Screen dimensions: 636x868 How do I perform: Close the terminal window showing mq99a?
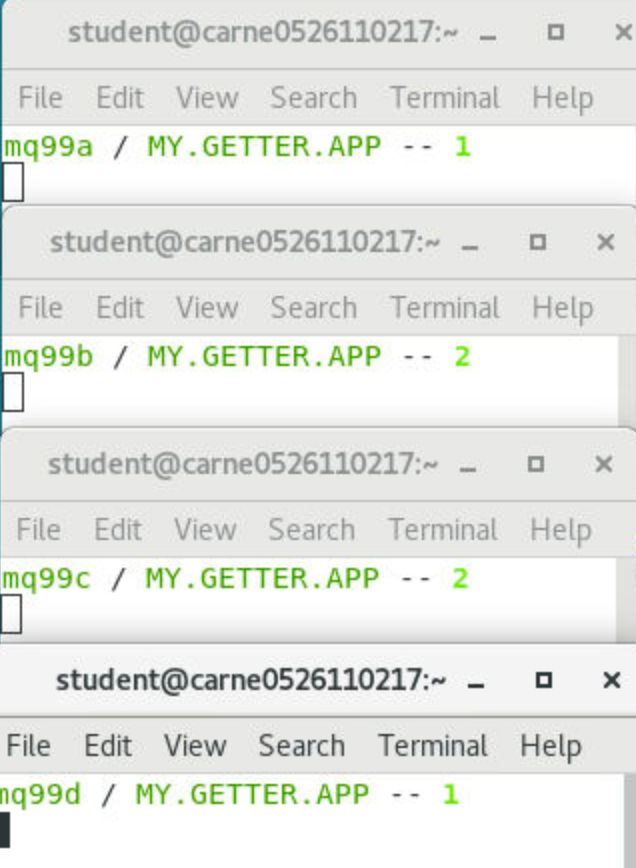coord(624,32)
